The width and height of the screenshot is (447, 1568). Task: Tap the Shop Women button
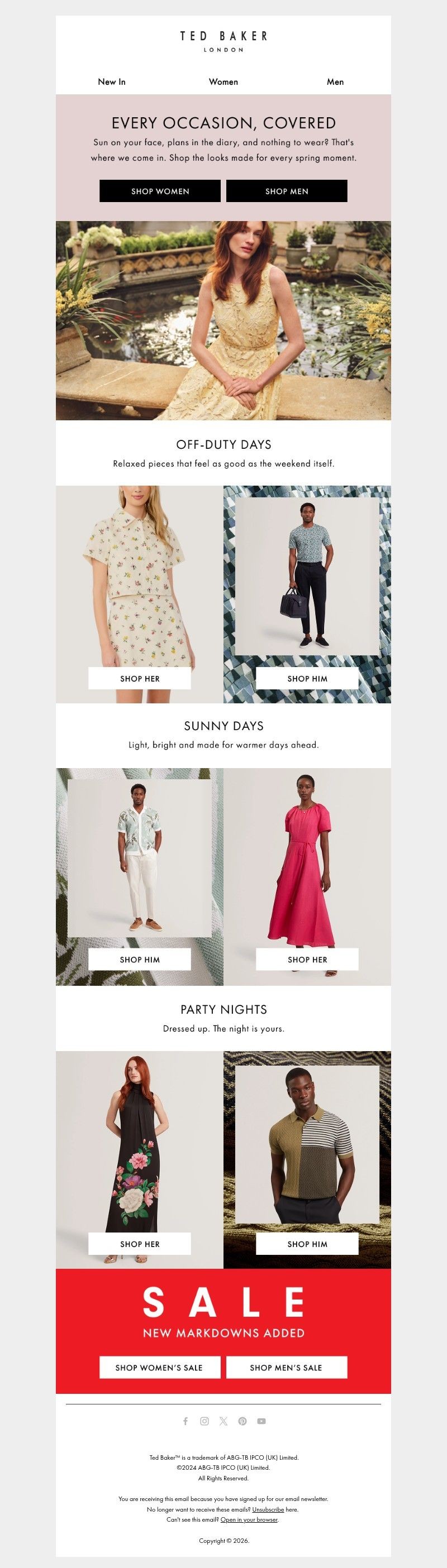(160, 191)
